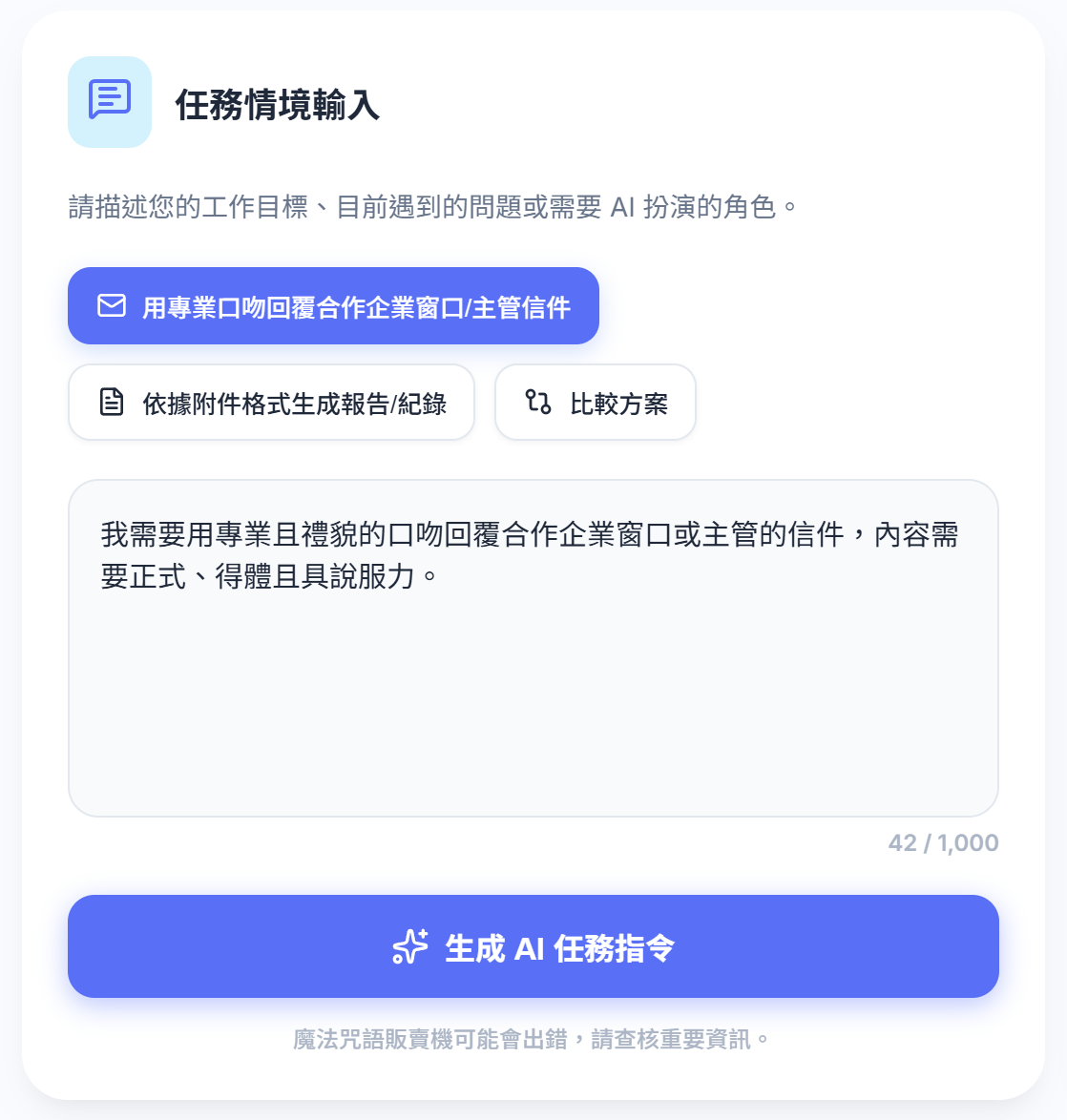This screenshot has height=1120, width=1067.
Task: Choose the 依據附件格式生成報告/紀錄 chip
Action: pos(271,403)
